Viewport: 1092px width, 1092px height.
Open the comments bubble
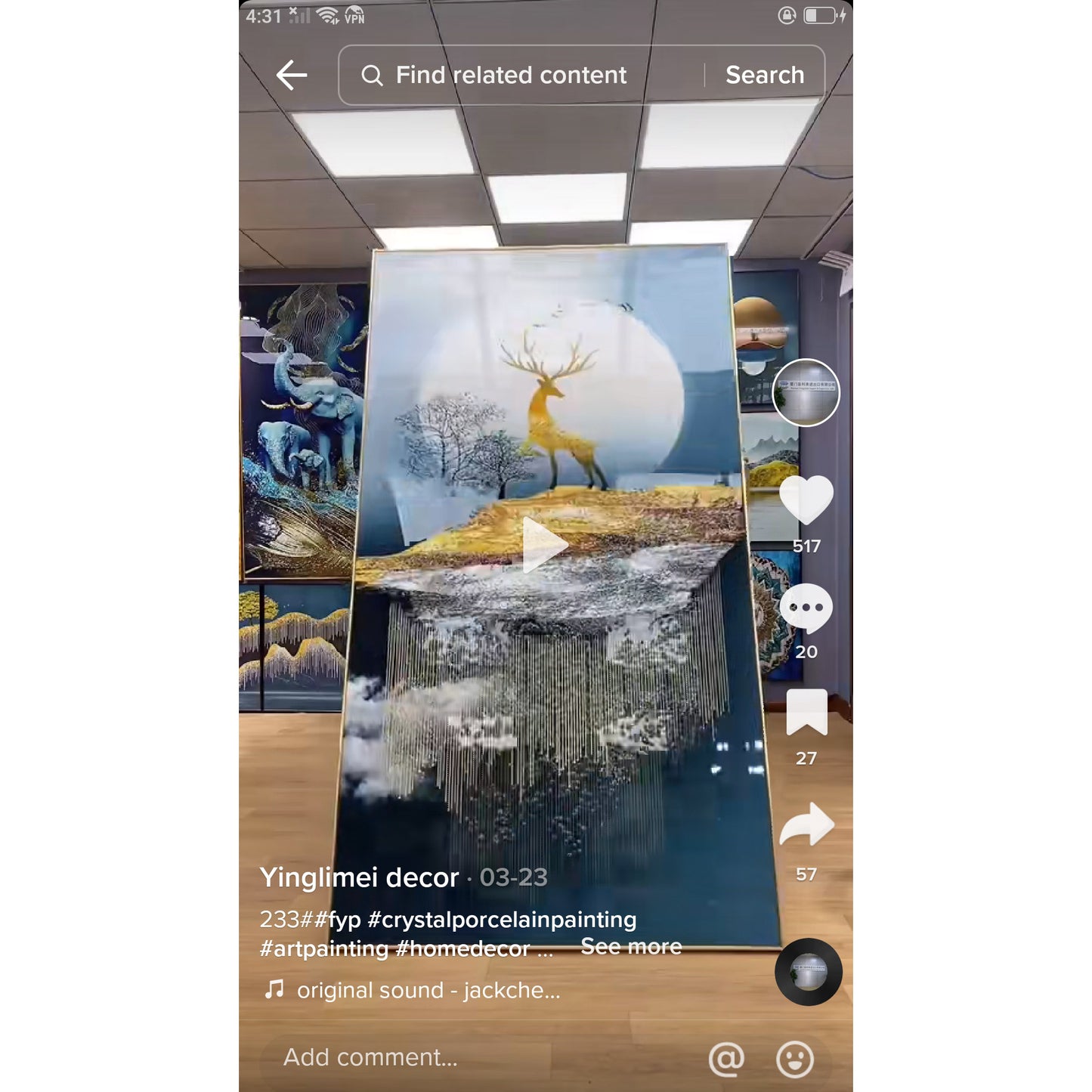(806, 608)
